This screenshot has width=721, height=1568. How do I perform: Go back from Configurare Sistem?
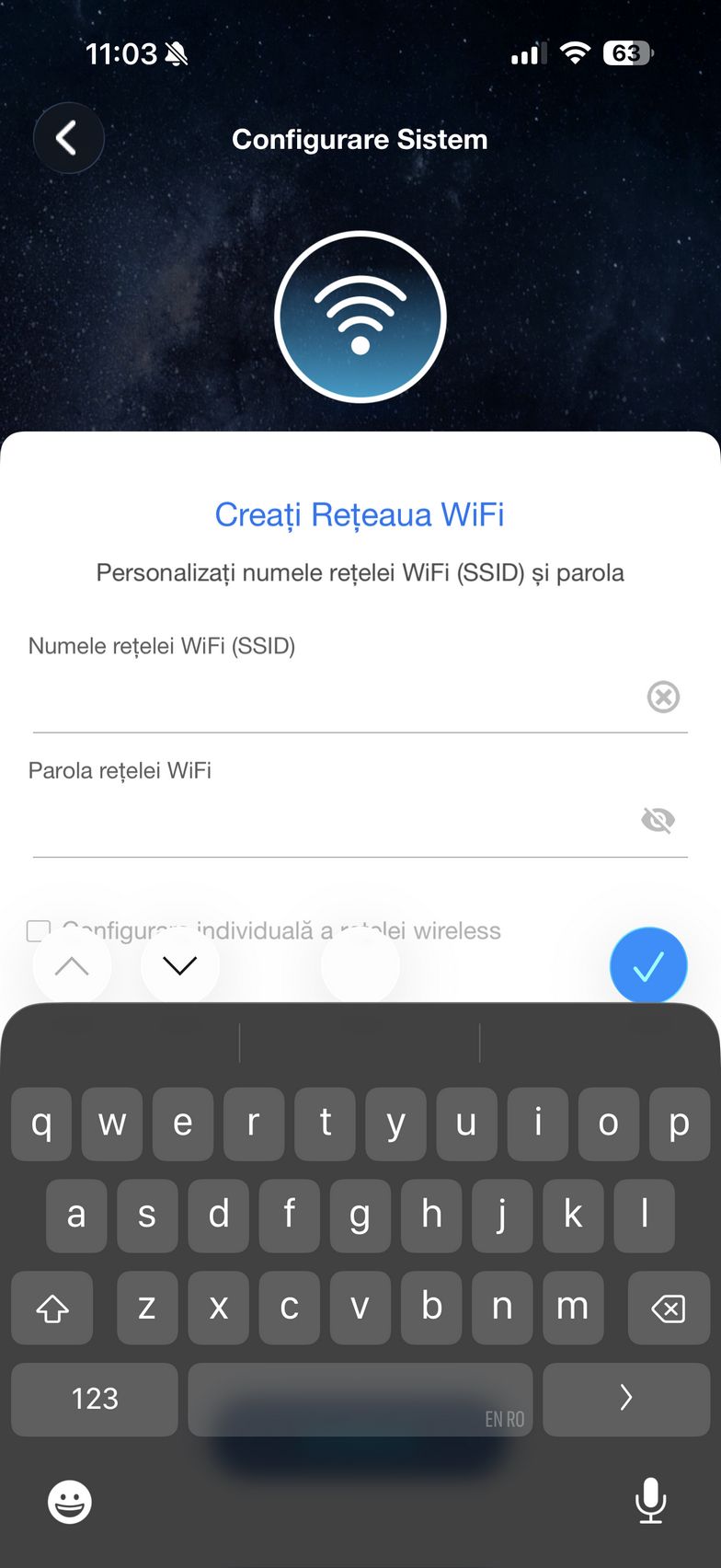[x=68, y=139]
